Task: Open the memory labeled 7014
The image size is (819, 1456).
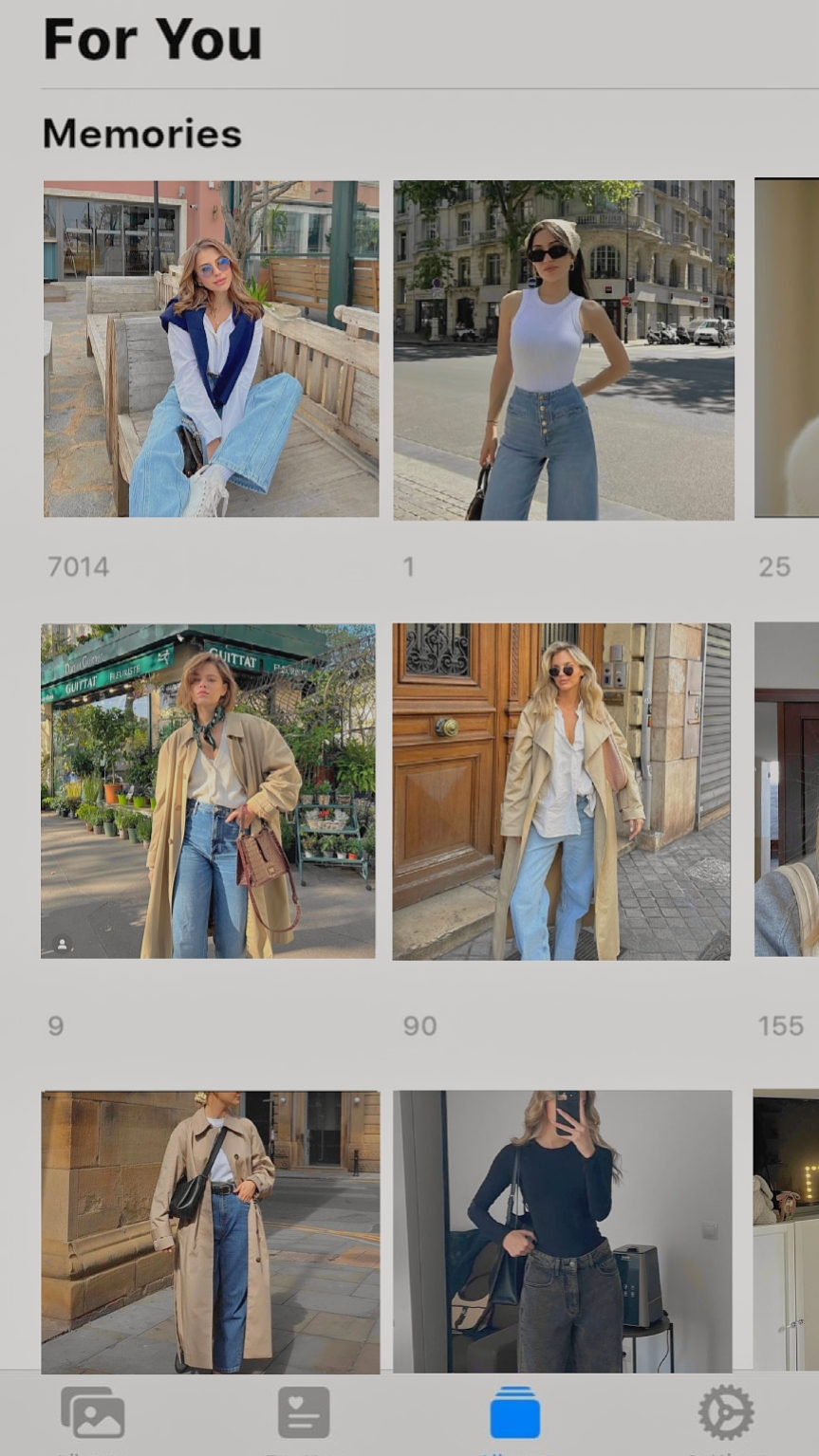Action: point(211,349)
